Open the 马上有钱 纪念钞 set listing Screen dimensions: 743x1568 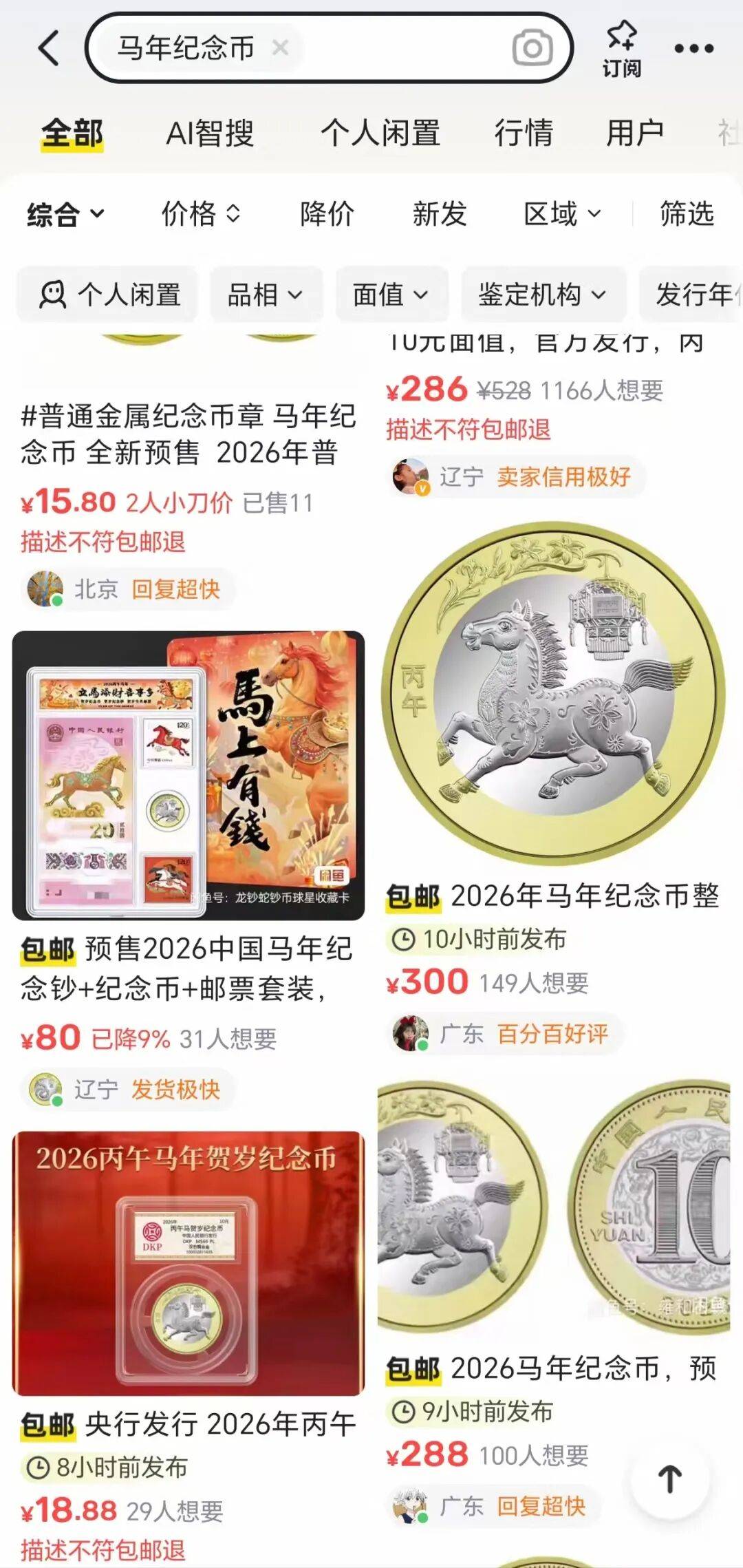189,776
